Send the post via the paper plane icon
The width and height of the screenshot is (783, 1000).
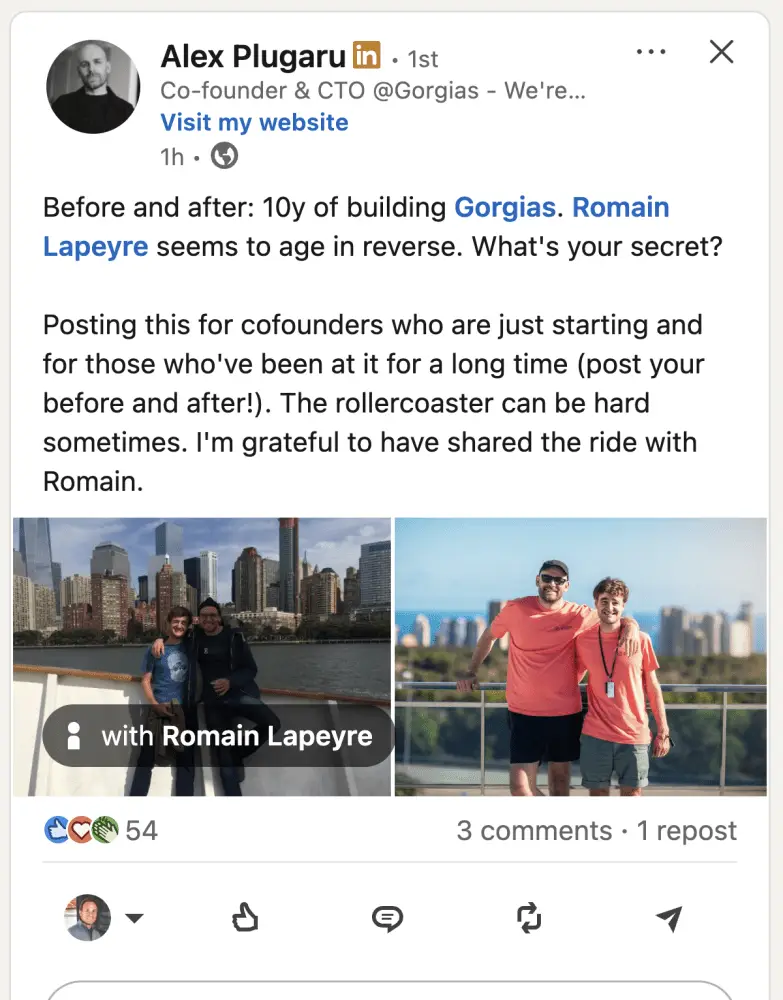click(x=668, y=918)
